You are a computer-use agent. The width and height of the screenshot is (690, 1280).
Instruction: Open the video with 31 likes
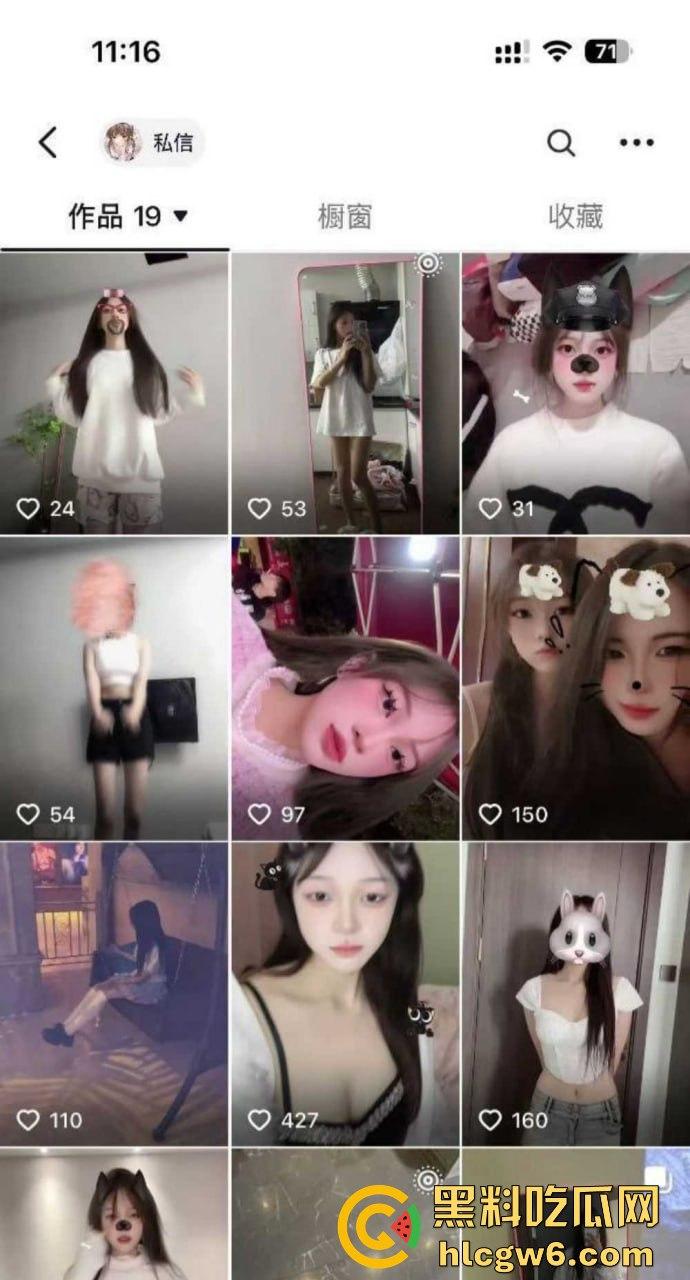pyautogui.click(x=575, y=392)
